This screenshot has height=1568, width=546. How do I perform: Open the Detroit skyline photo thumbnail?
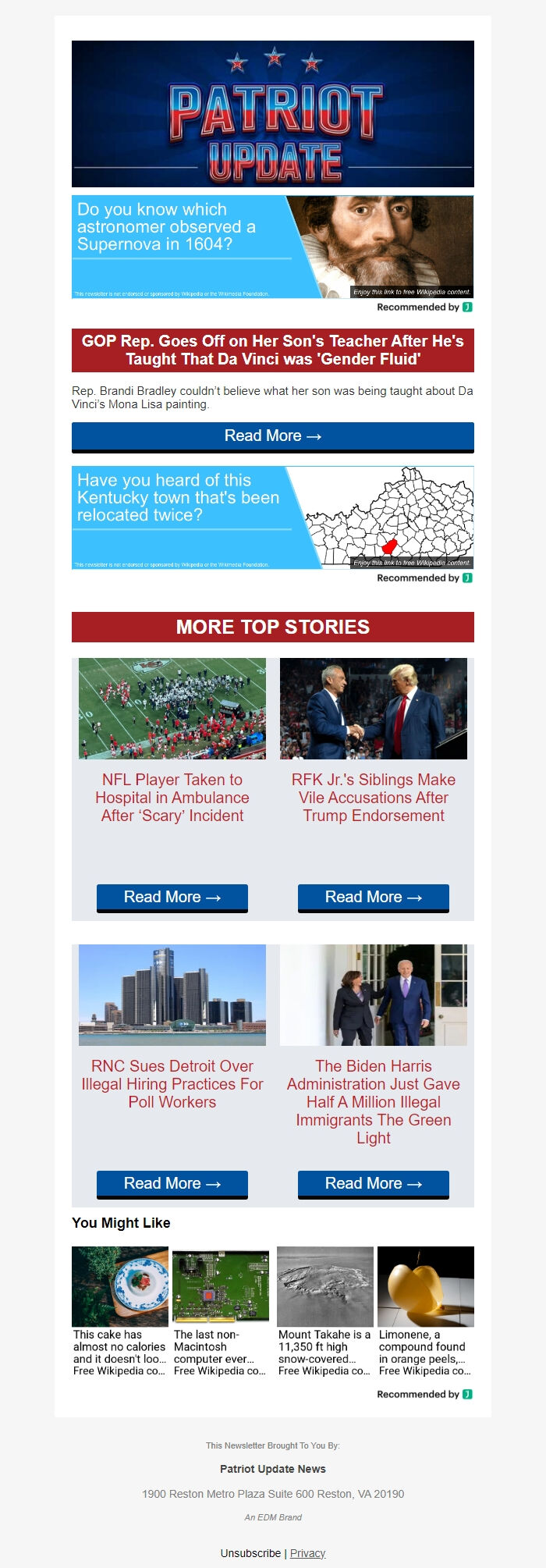coord(172,995)
